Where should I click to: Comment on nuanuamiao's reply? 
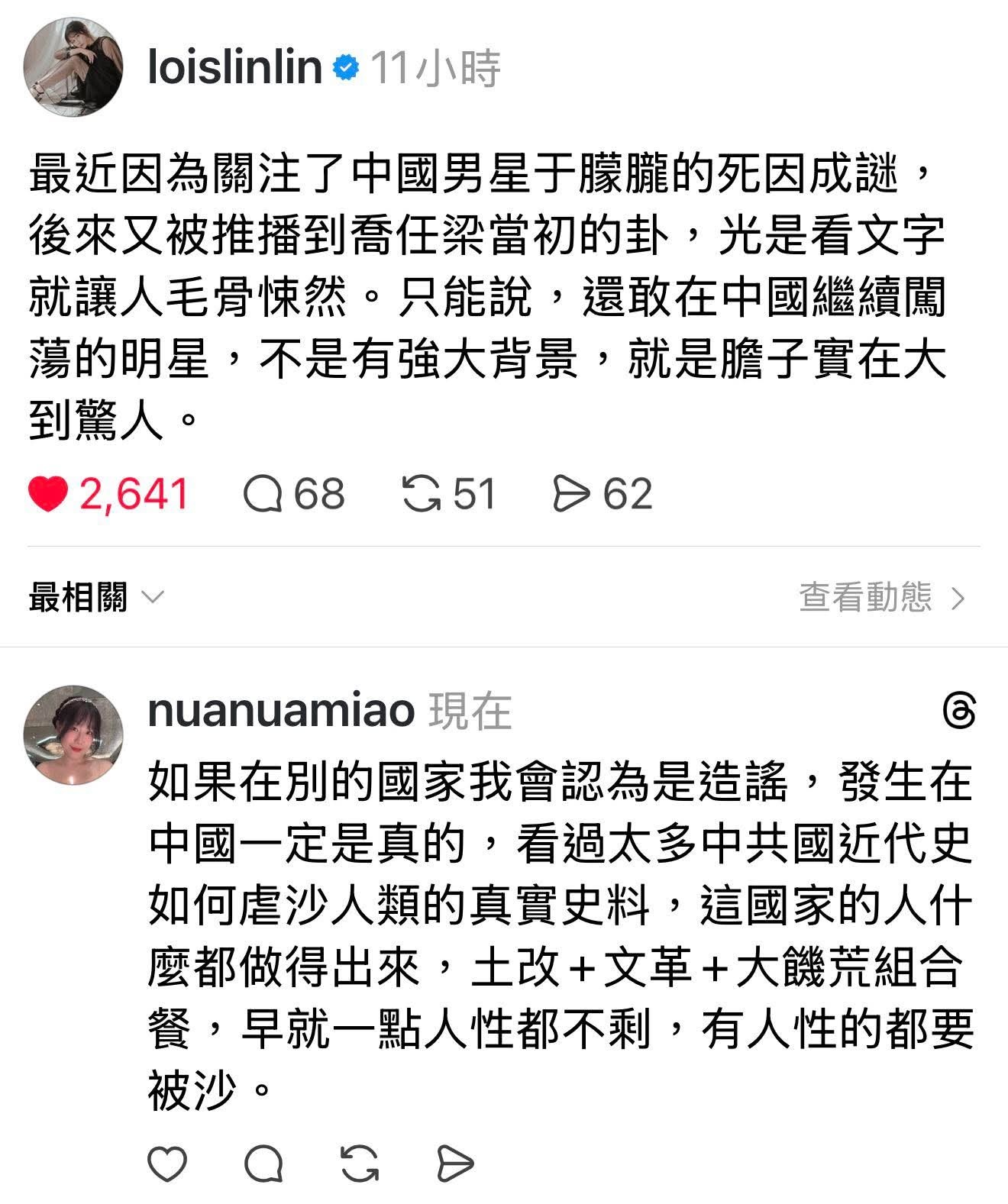(x=264, y=1164)
